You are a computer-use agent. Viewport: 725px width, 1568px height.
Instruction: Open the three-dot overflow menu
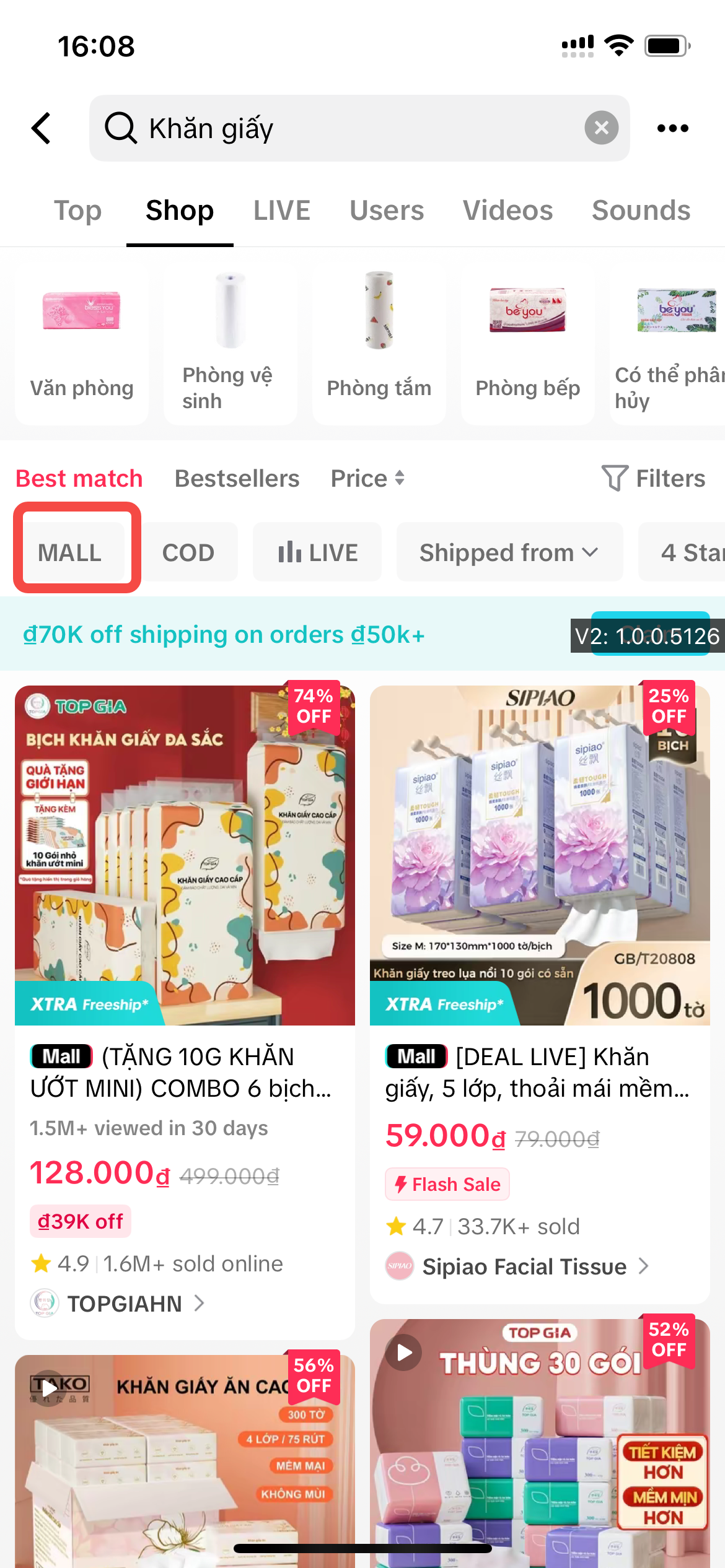[672, 128]
